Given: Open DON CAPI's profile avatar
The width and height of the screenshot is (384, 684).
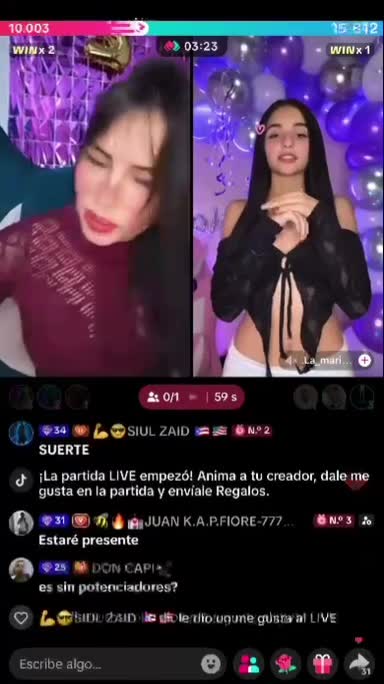Looking at the screenshot, I should (21, 570).
